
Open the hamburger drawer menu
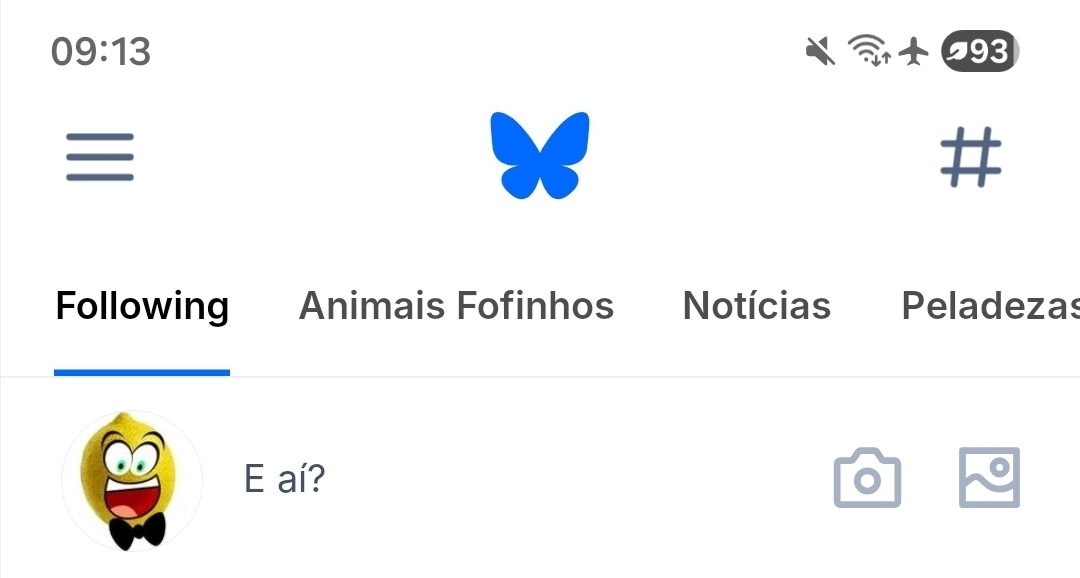pos(100,157)
